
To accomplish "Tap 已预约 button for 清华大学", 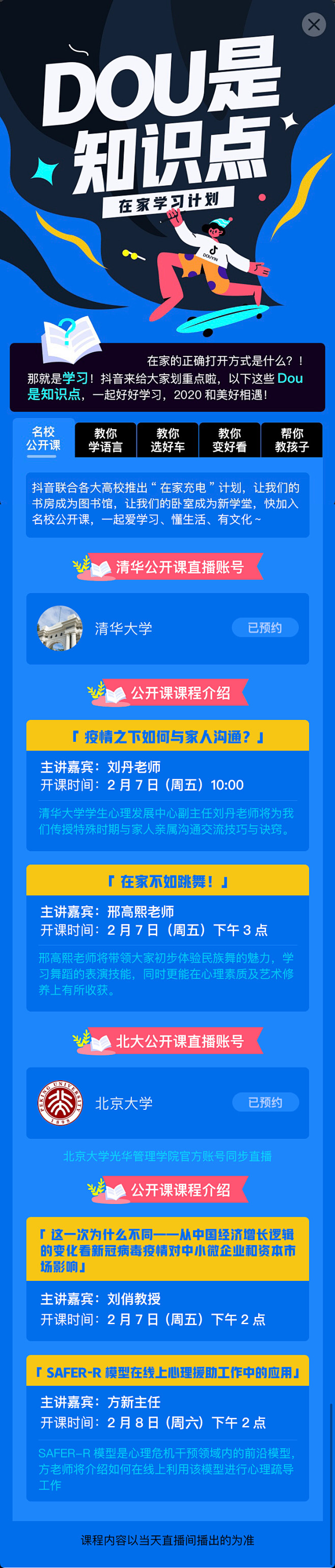I will 265,628.
